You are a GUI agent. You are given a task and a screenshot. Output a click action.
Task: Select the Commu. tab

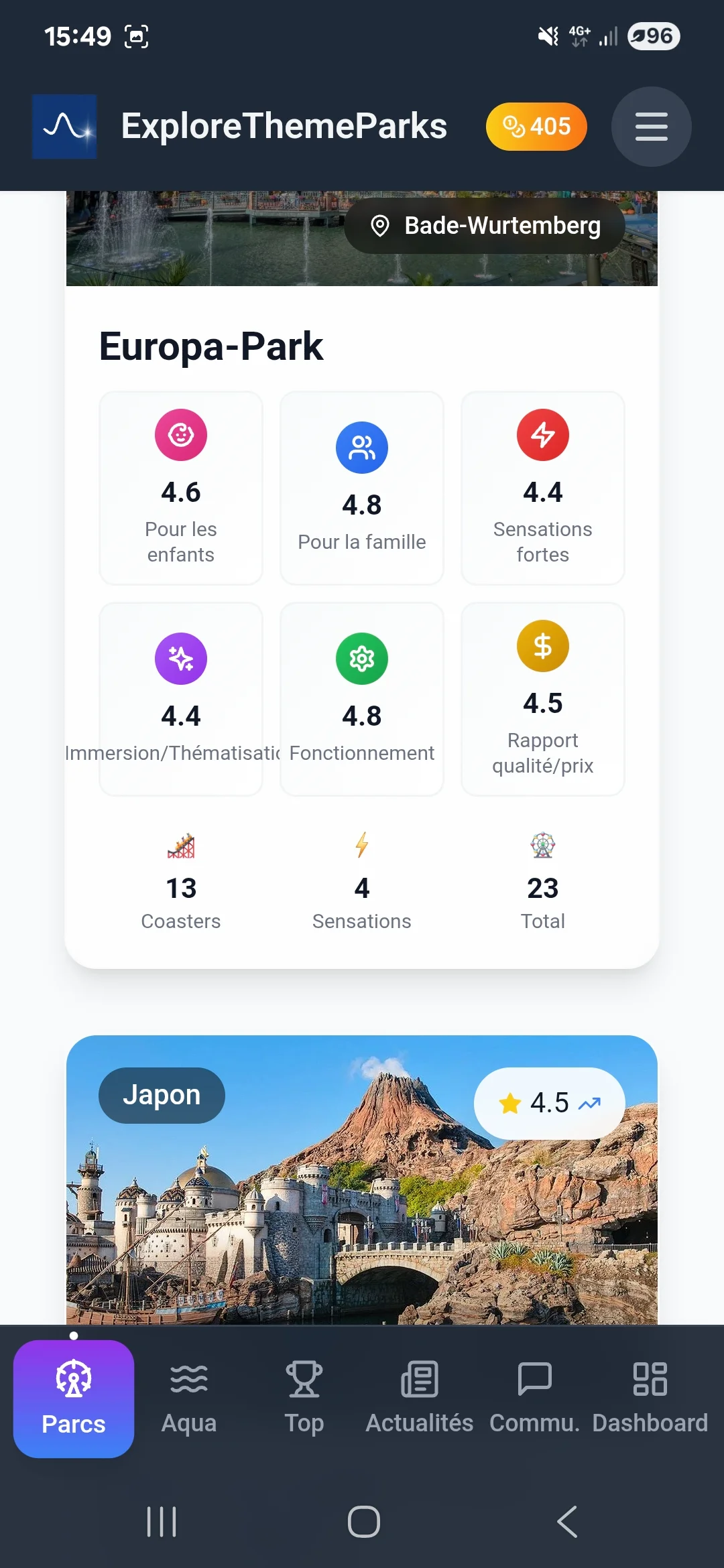click(x=534, y=1399)
